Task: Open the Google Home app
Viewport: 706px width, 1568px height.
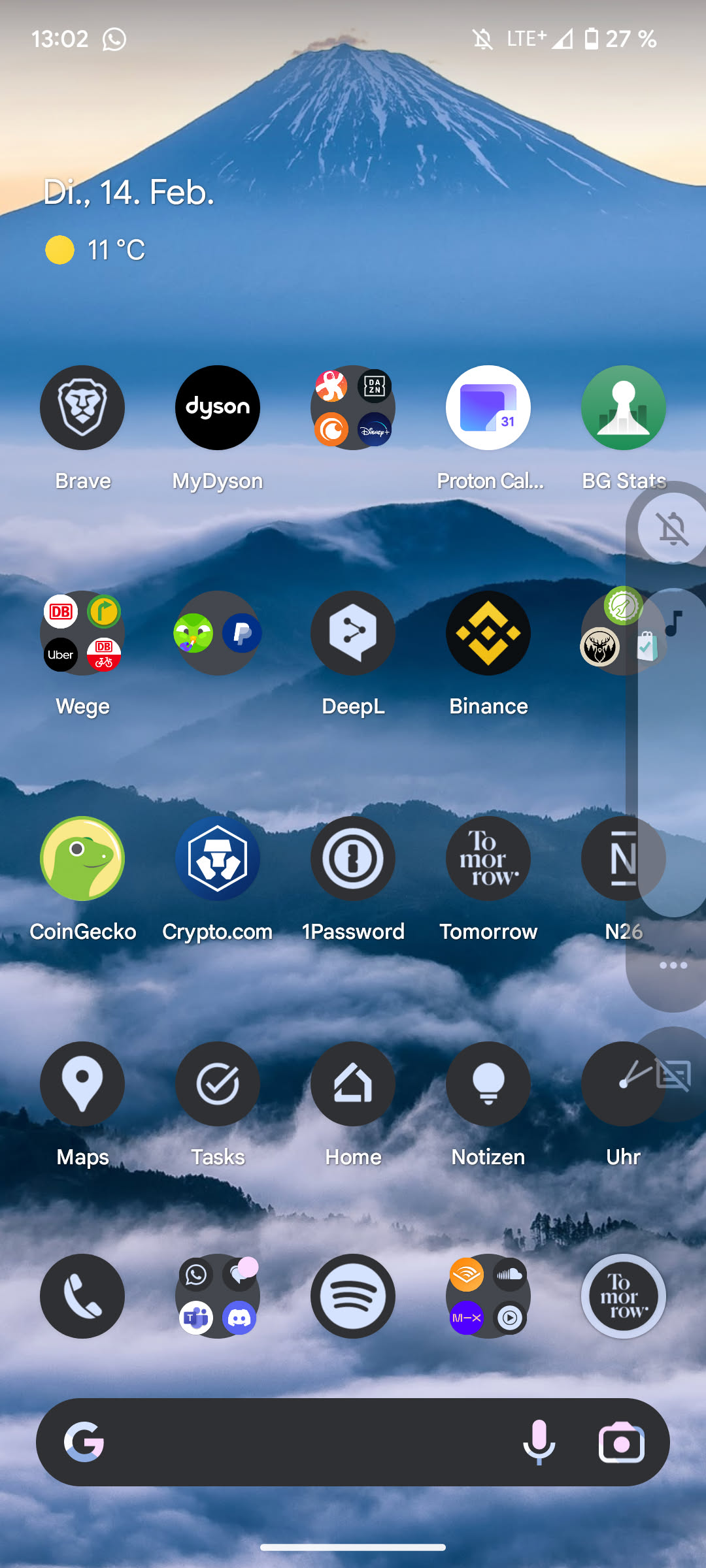Action: tap(353, 1084)
